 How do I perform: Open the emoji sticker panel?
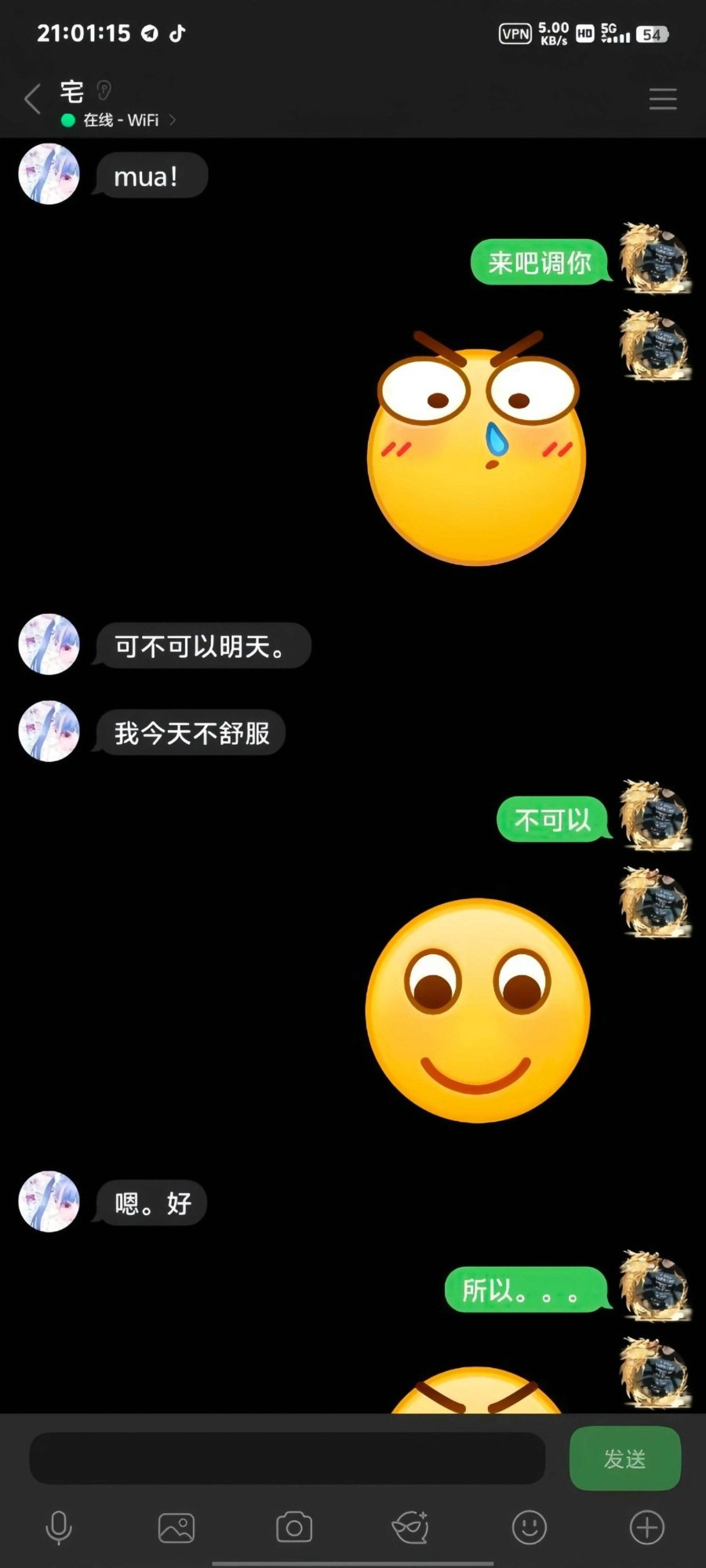[529, 1527]
